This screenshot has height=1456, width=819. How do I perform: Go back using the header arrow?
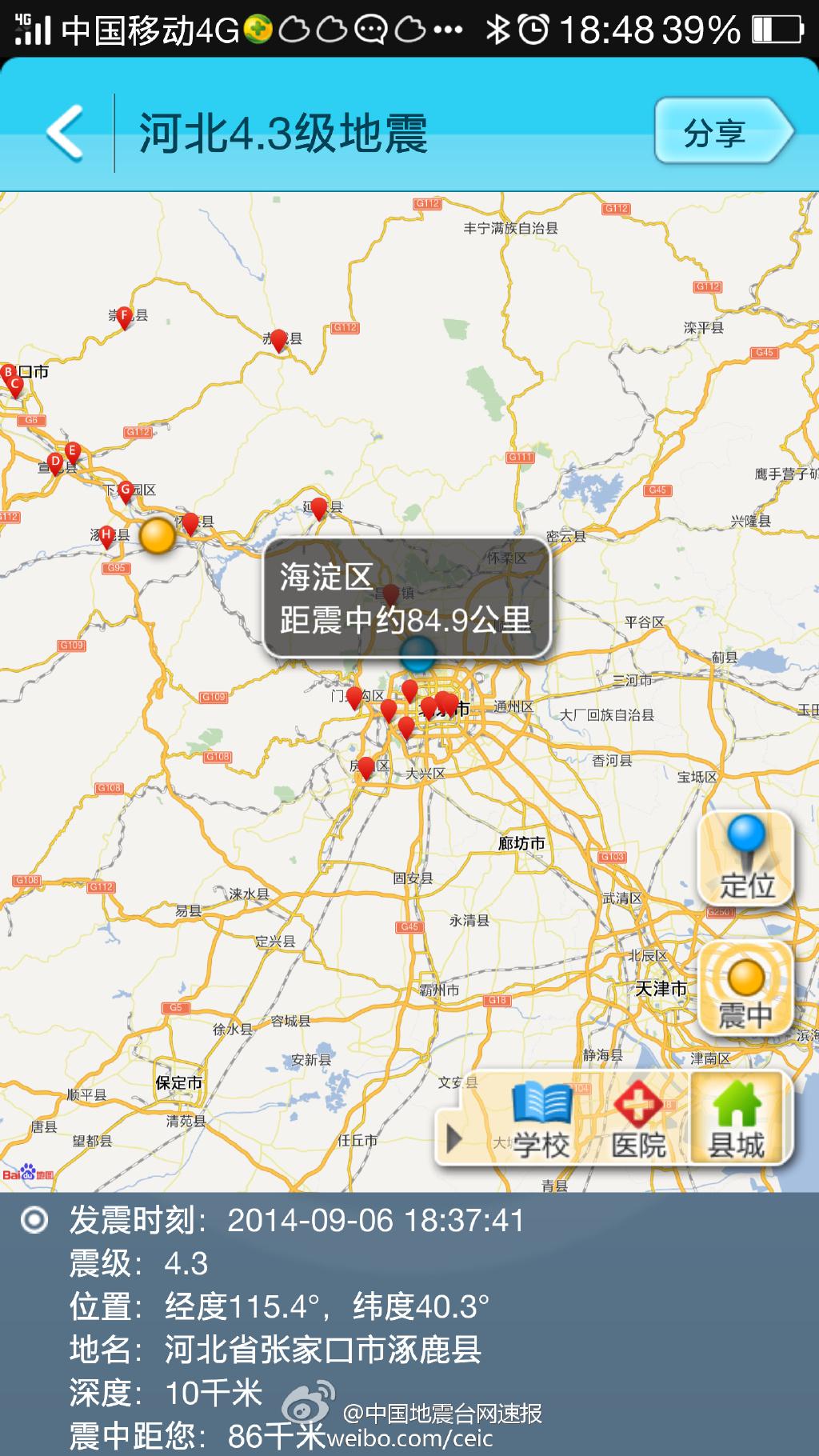pyautogui.click(x=66, y=132)
